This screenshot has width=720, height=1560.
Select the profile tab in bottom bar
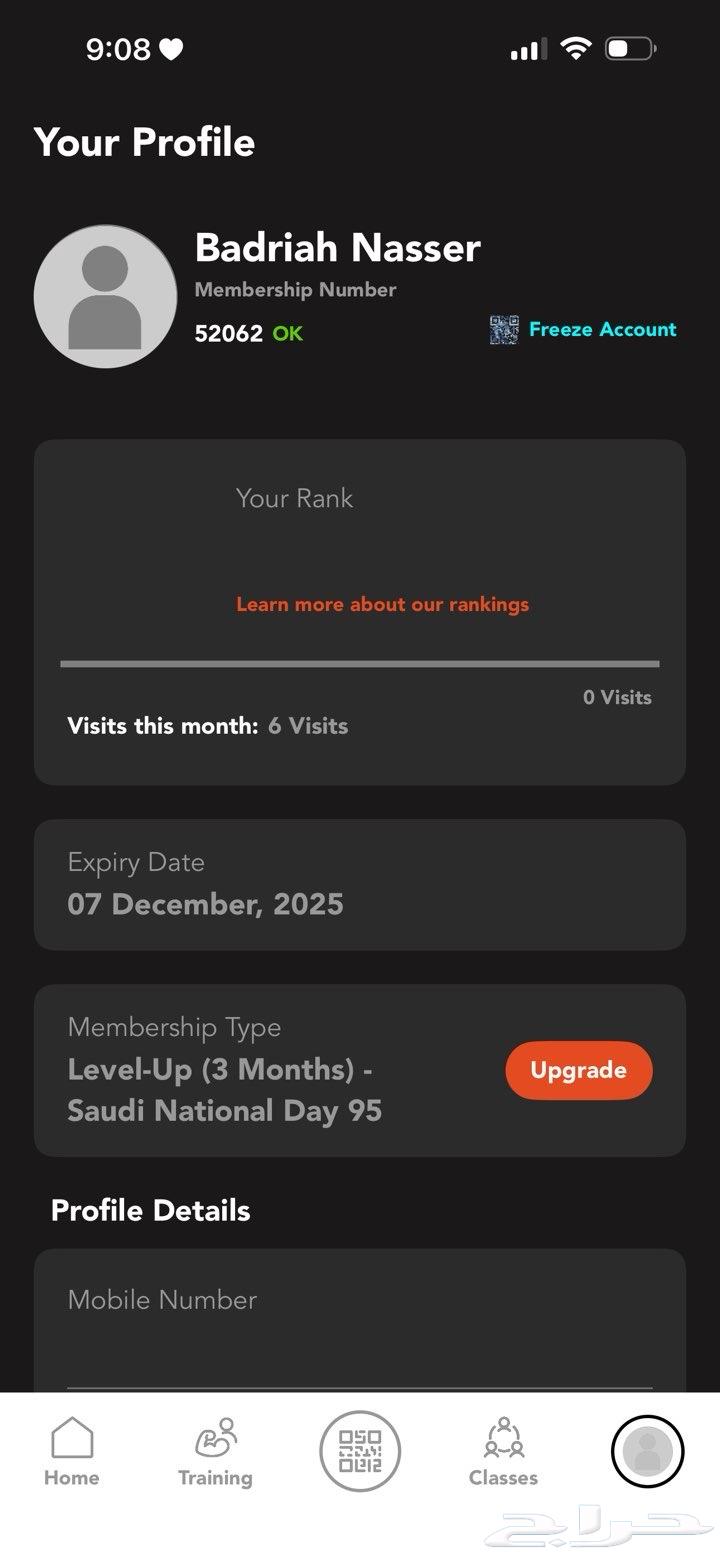647,1451
